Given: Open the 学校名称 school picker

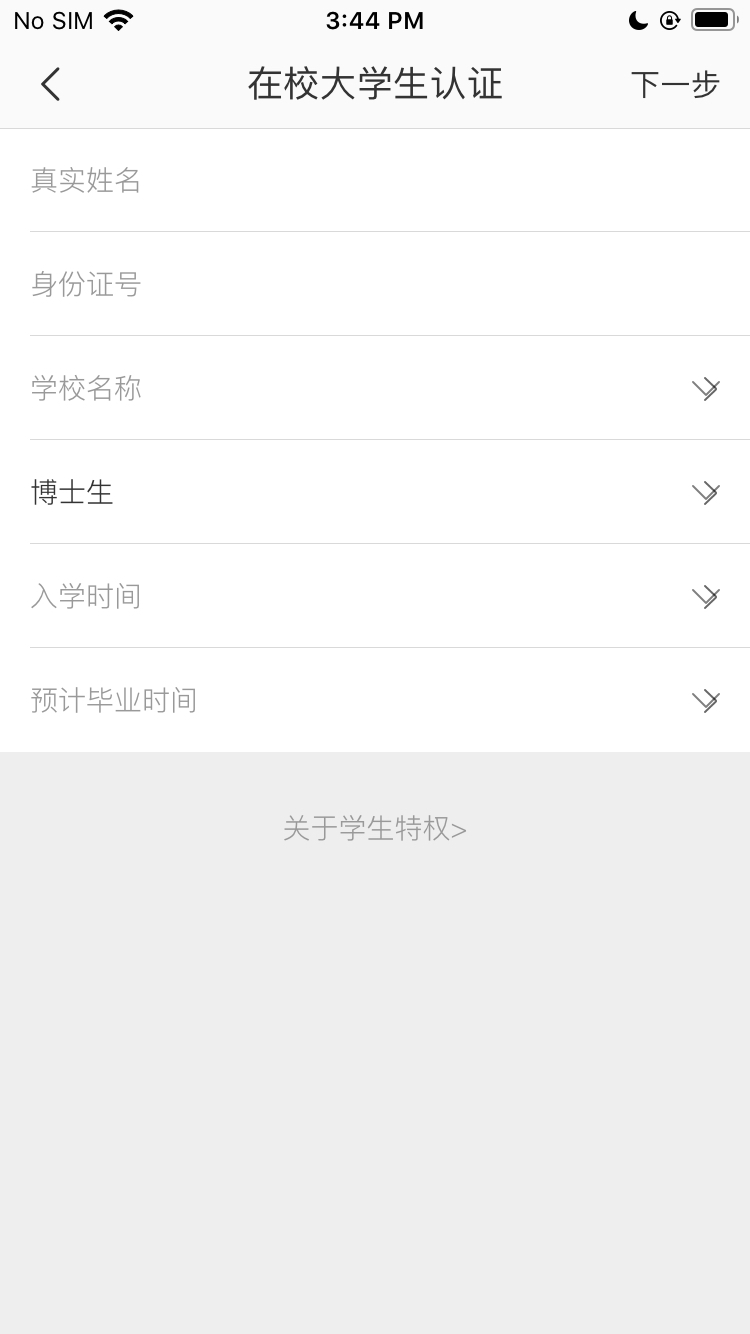Looking at the screenshot, I should [375, 388].
